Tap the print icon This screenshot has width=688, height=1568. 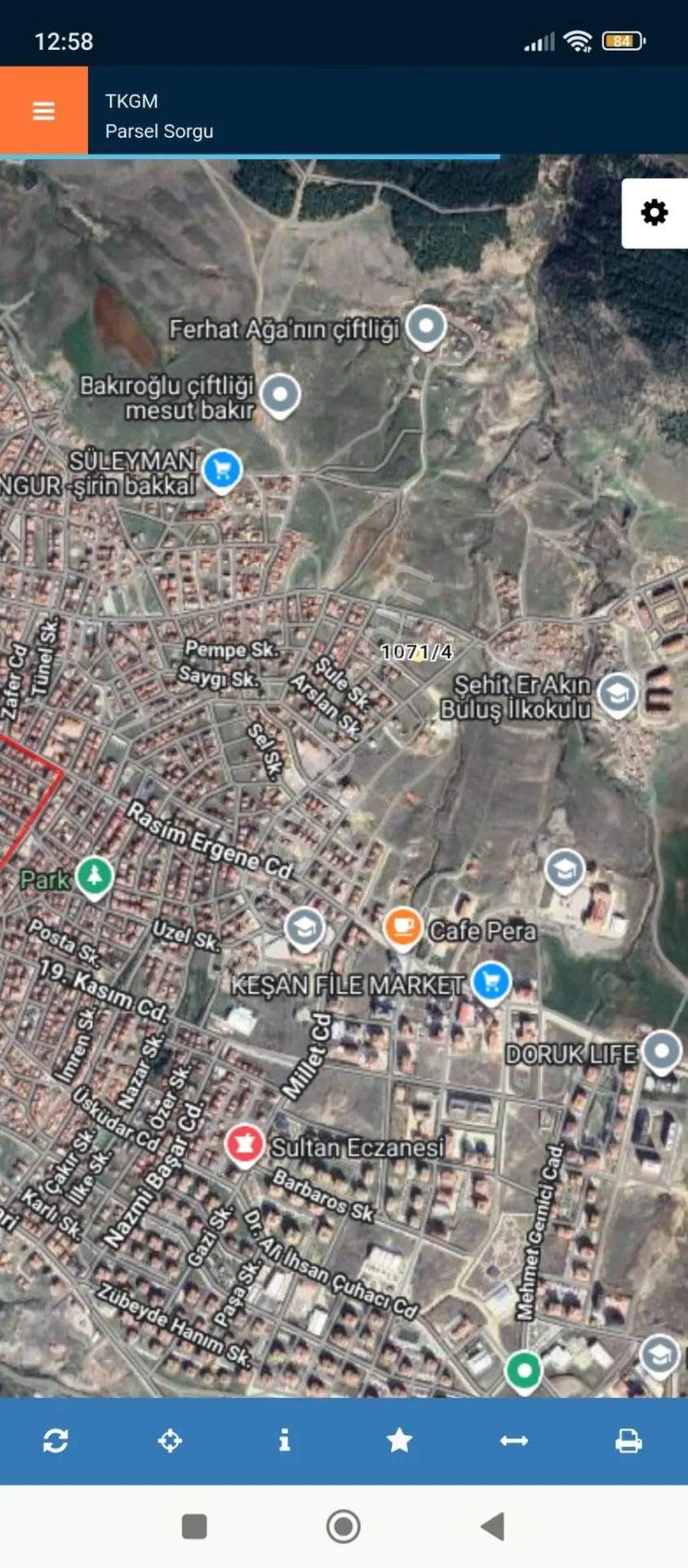coord(628,1440)
